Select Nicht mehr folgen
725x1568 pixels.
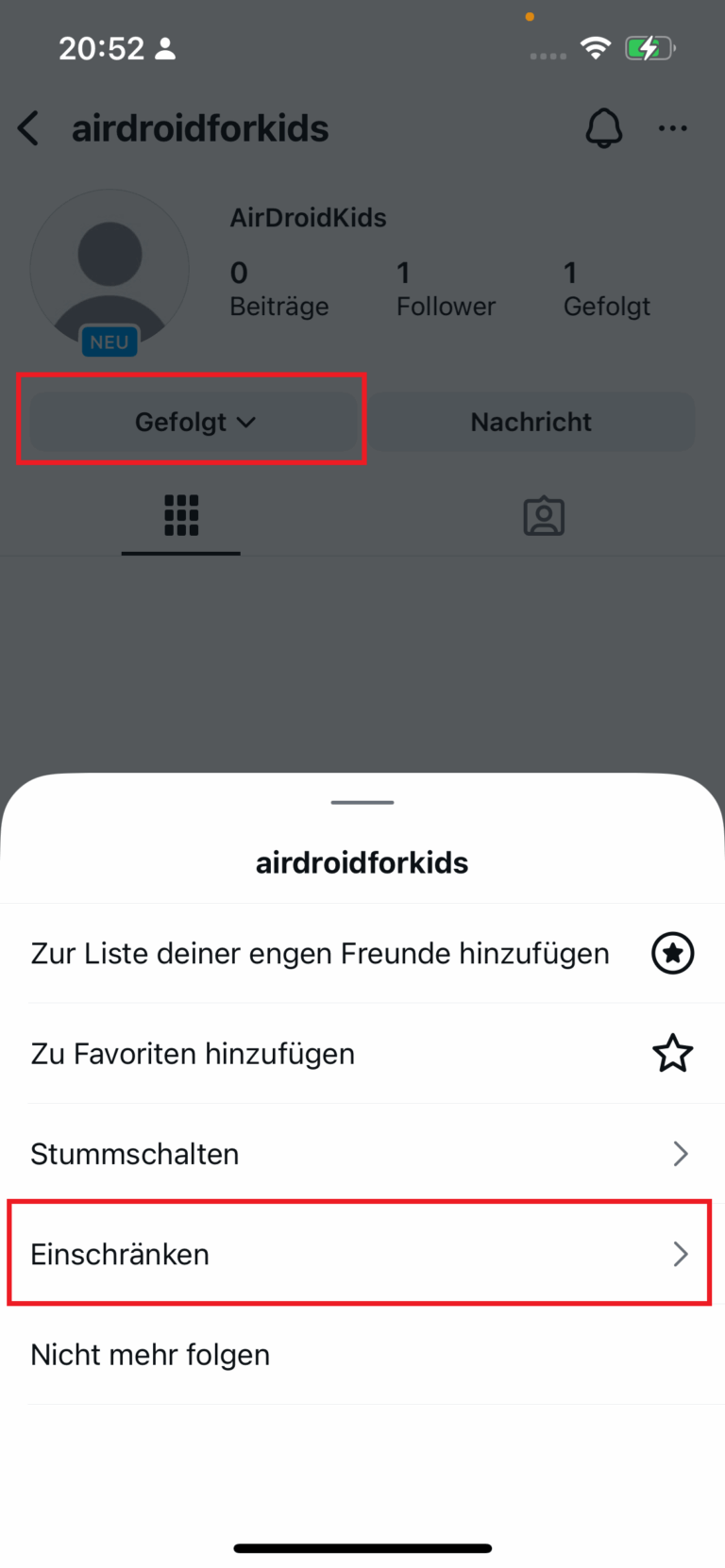tap(149, 1354)
